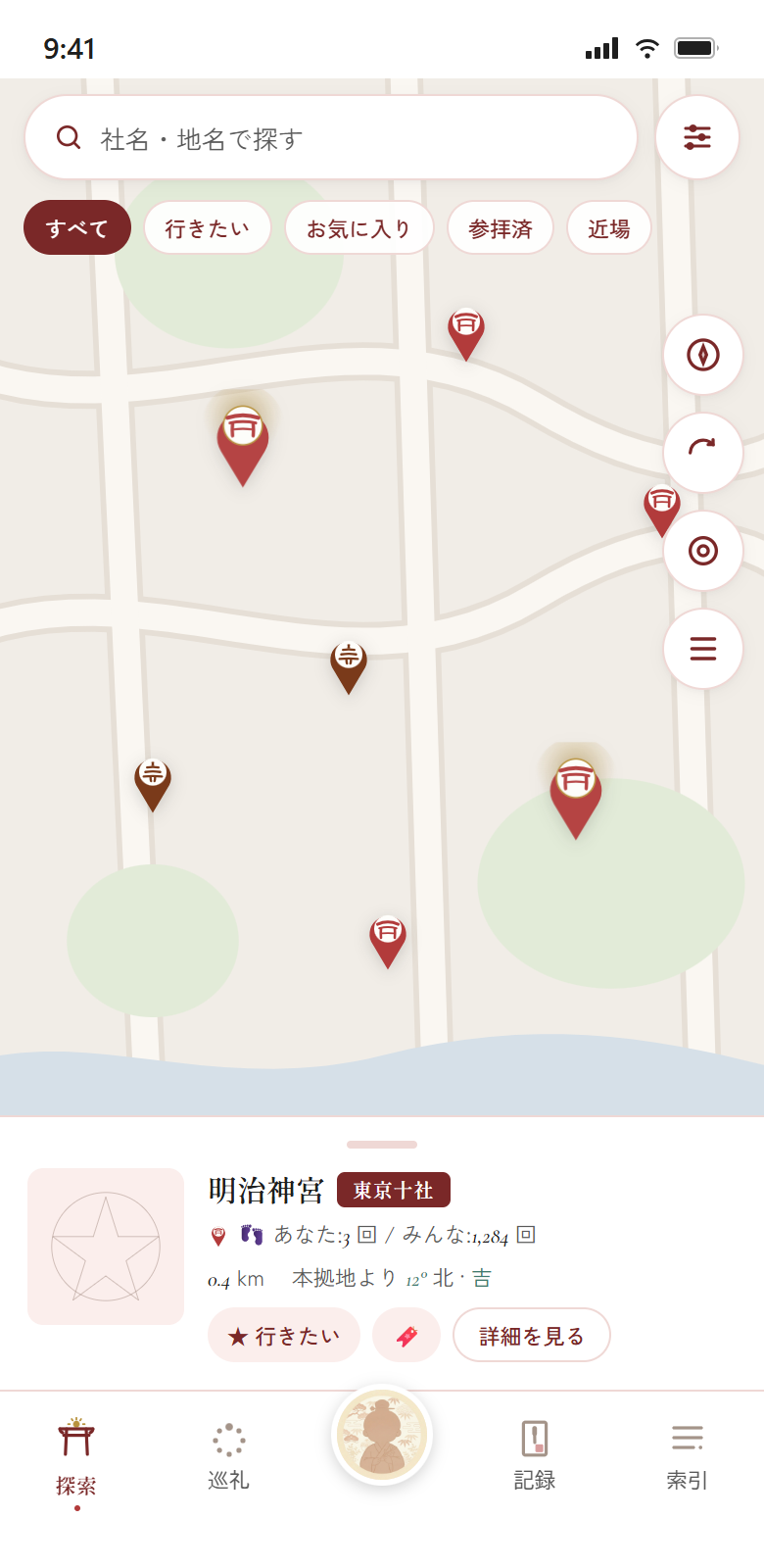
Task: Select the 近場 filter chip
Action: click(x=609, y=227)
